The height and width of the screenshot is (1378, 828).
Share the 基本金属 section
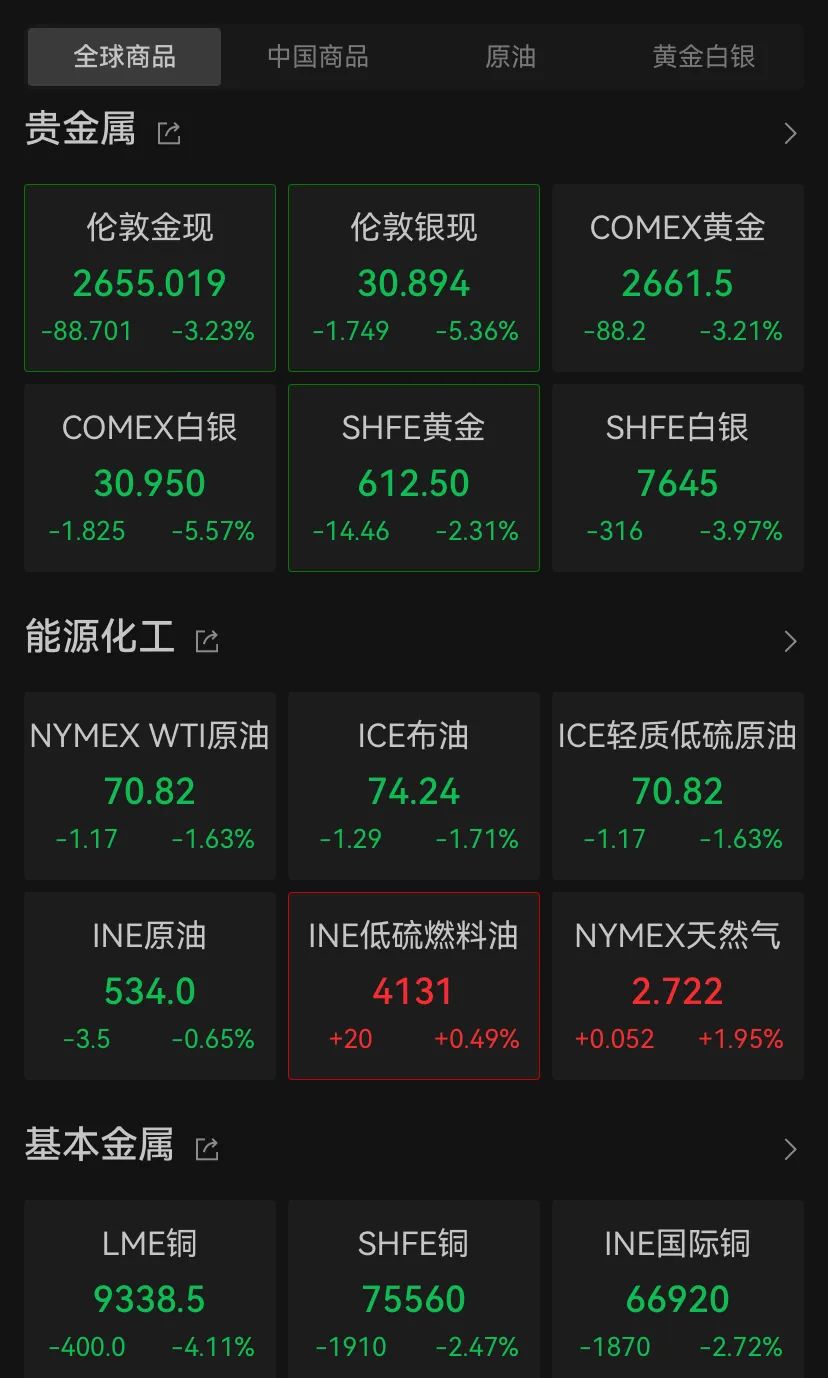pyautogui.click(x=207, y=1149)
